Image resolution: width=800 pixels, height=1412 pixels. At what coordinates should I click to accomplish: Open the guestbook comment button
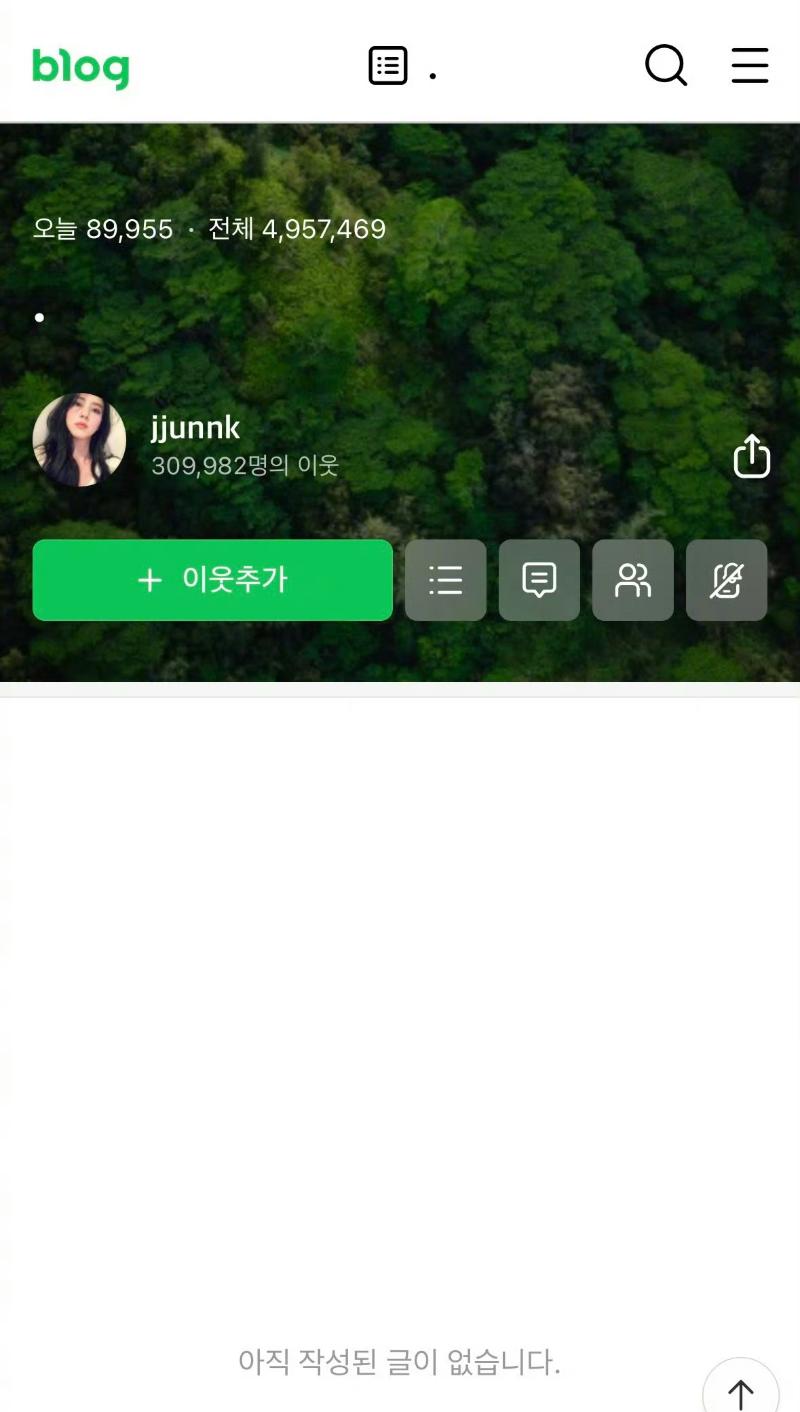[540, 580]
